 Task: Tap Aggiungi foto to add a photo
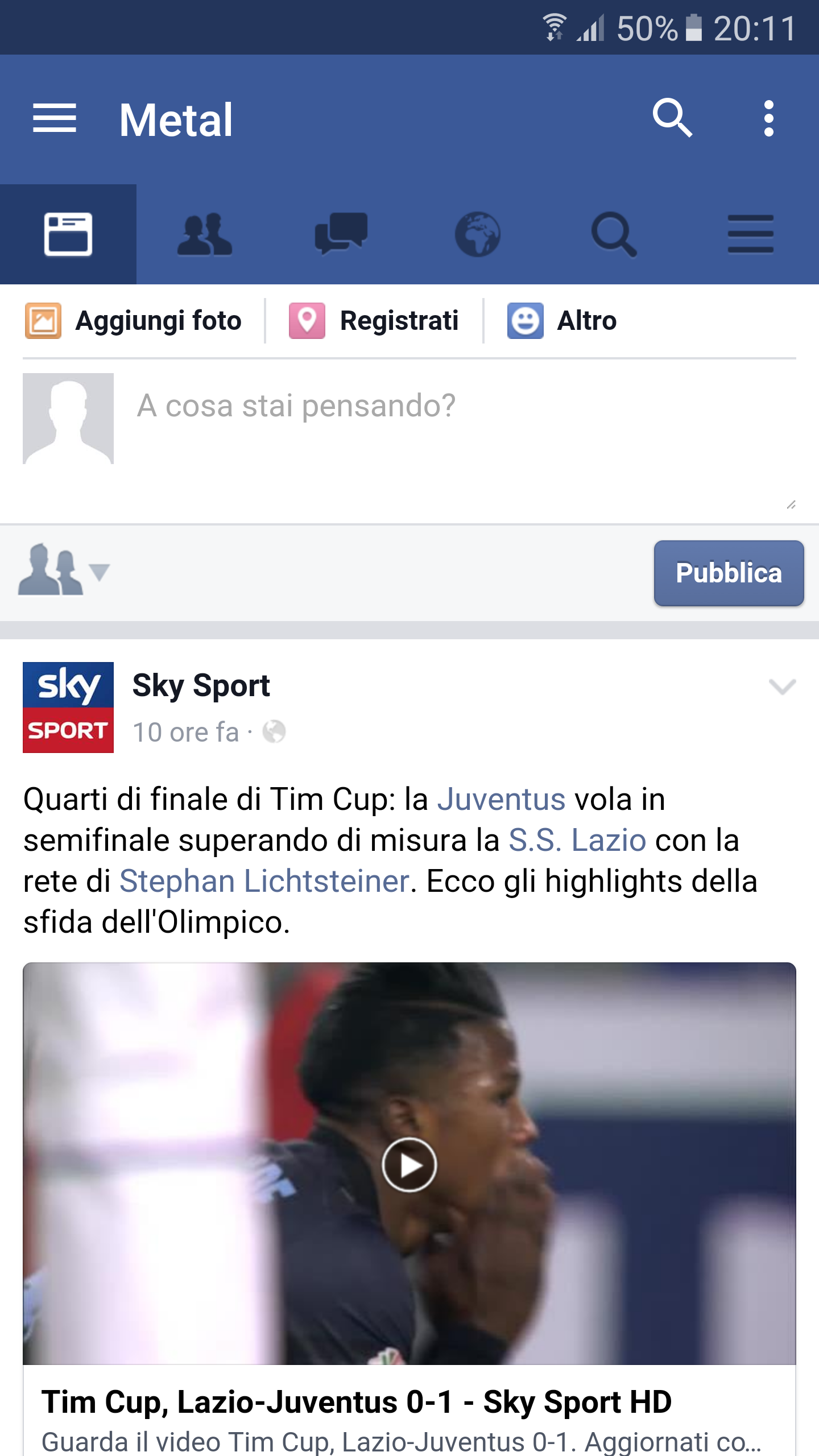point(134,321)
